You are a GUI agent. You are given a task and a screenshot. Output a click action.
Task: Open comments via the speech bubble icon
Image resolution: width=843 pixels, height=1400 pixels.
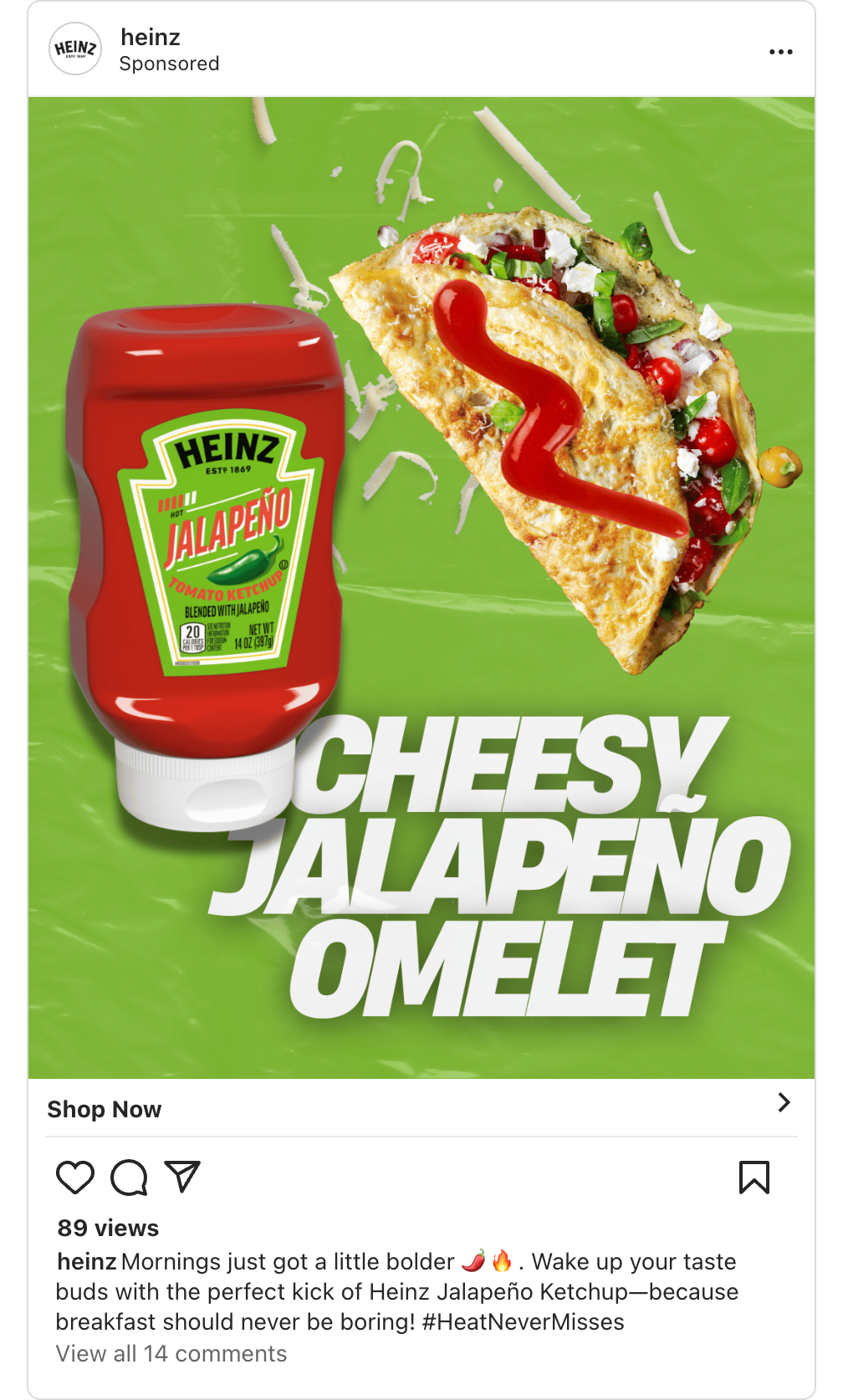tap(129, 1178)
